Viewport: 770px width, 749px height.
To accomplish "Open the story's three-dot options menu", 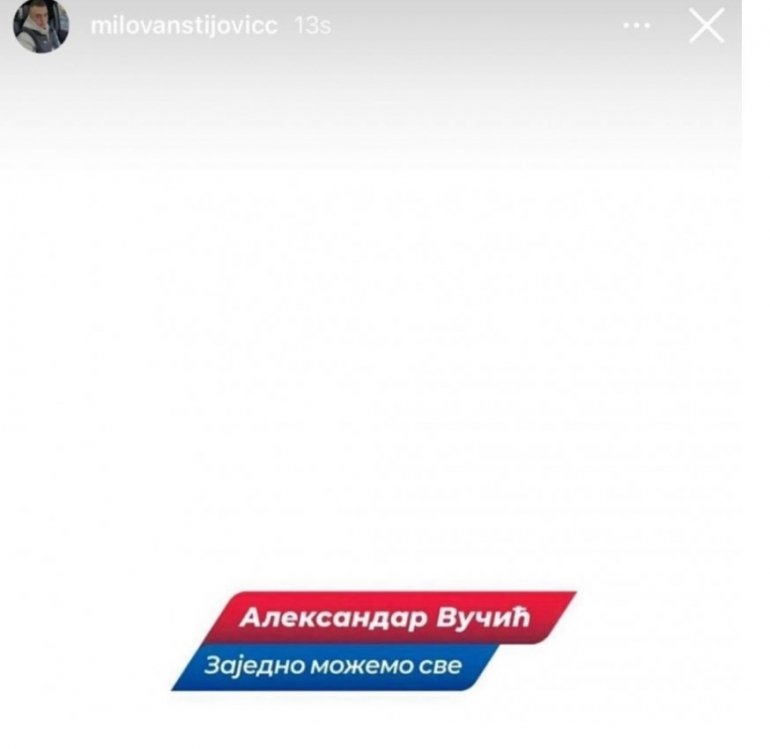I will point(636,26).
